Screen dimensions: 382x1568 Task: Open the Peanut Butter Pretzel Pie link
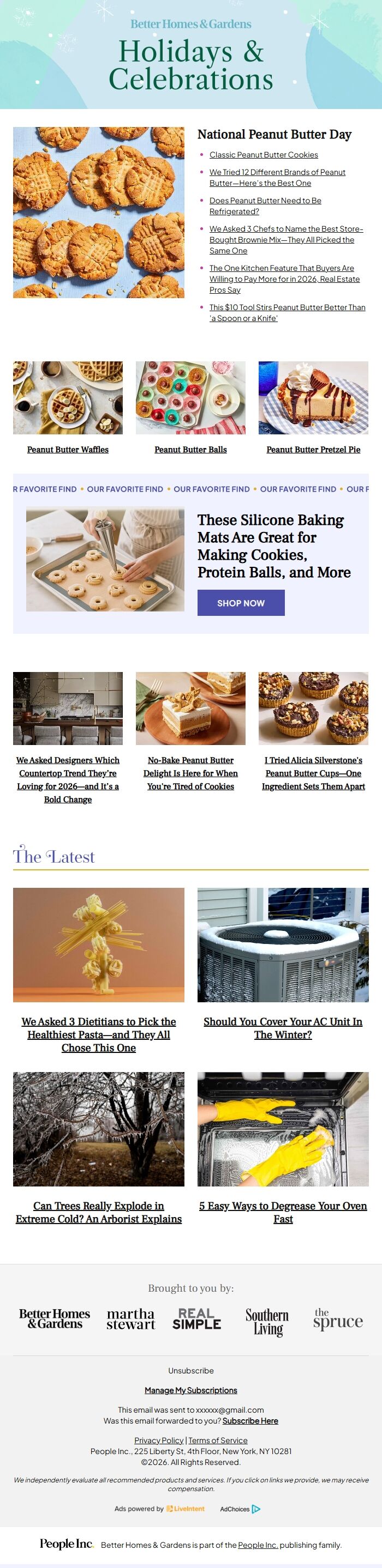pyautogui.click(x=313, y=449)
